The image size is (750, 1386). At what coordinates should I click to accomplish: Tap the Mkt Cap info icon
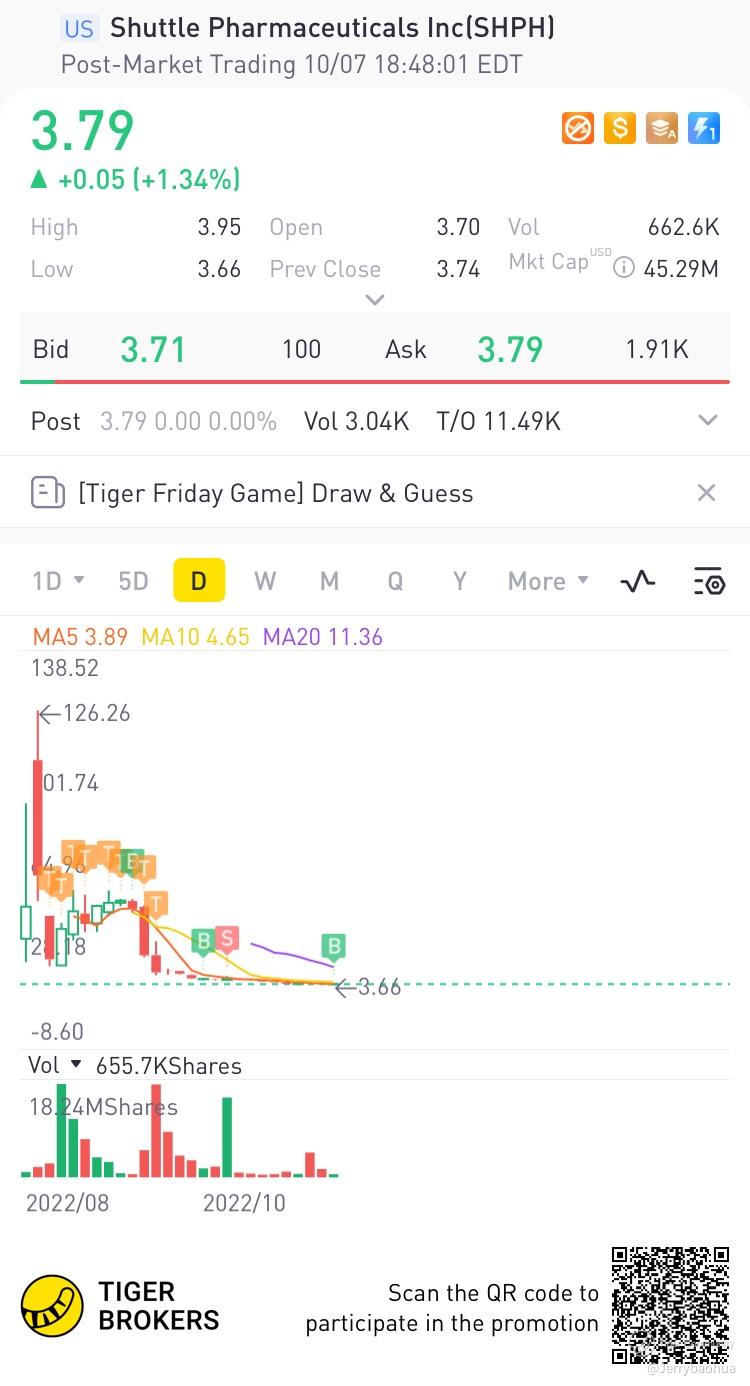pos(624,268)
